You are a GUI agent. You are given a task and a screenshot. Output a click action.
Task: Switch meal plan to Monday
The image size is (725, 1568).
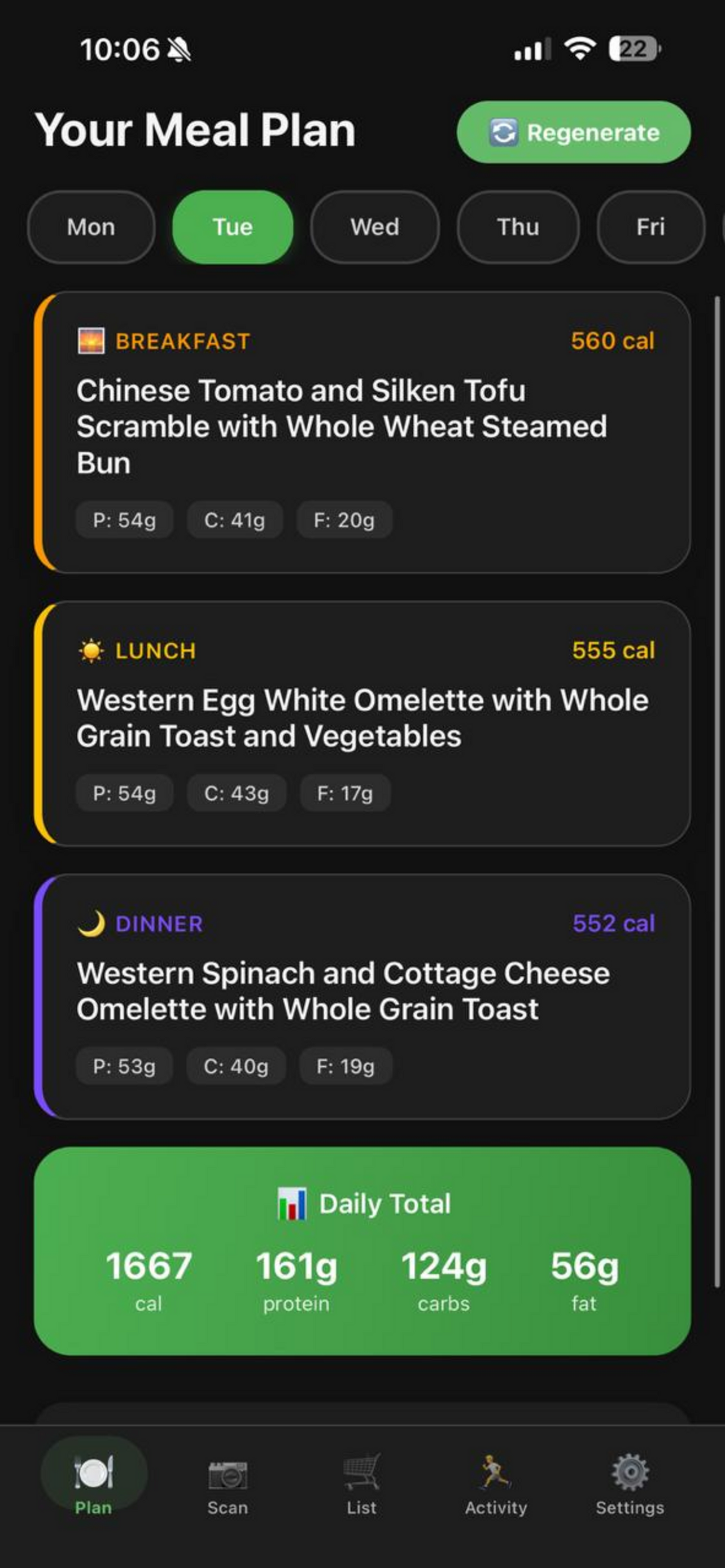click(91, 226)
